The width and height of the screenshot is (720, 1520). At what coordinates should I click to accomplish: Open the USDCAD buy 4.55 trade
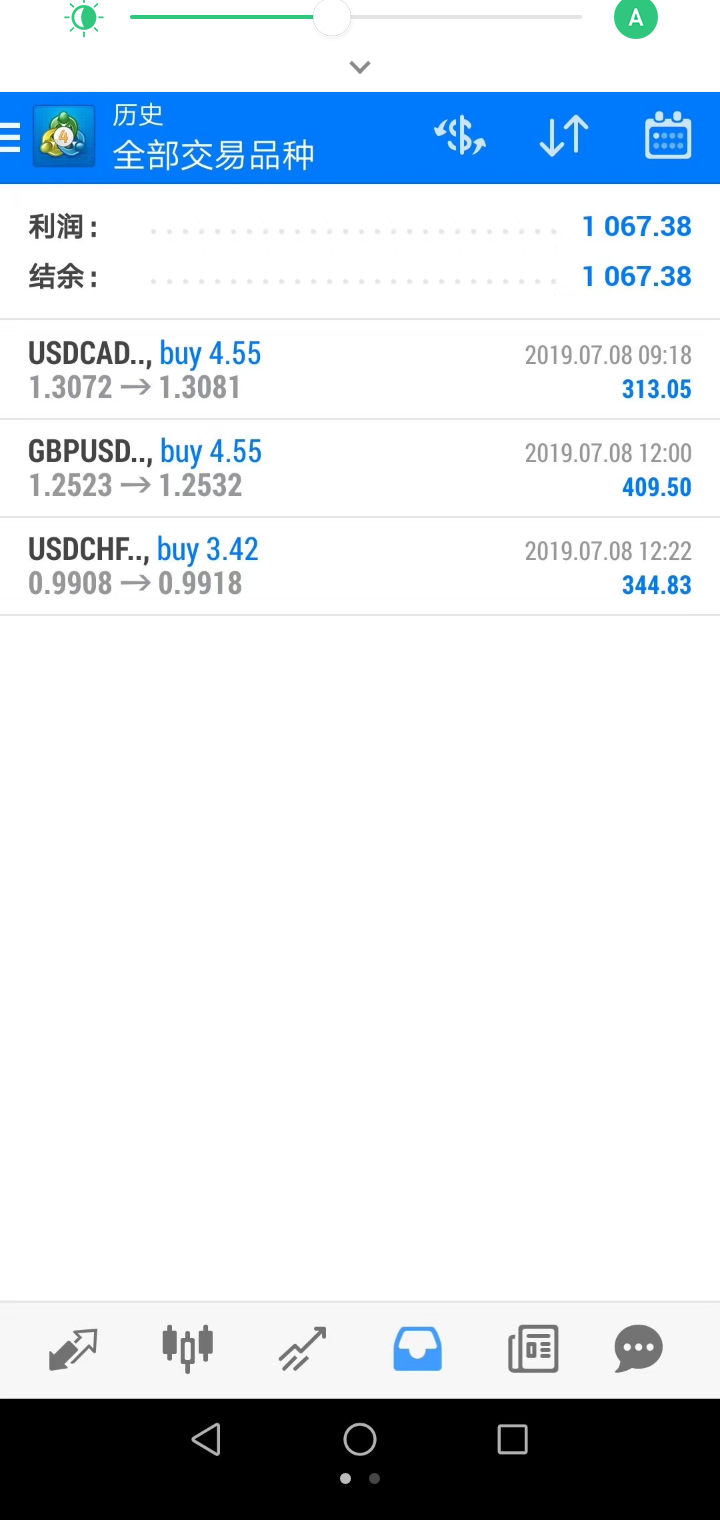(360, 370)
